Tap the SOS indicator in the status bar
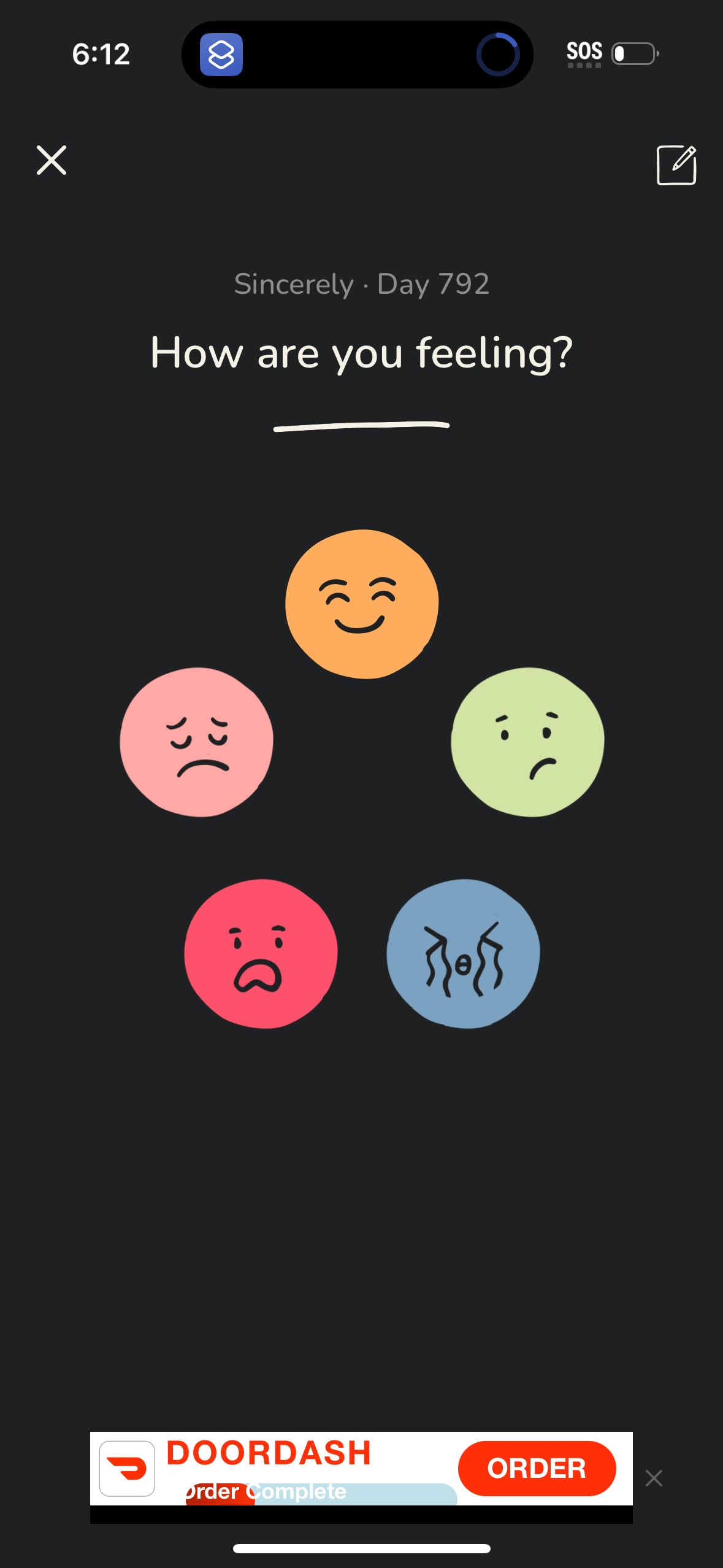This screenshot has height=1568, width=723. click(x=584, y=53)
